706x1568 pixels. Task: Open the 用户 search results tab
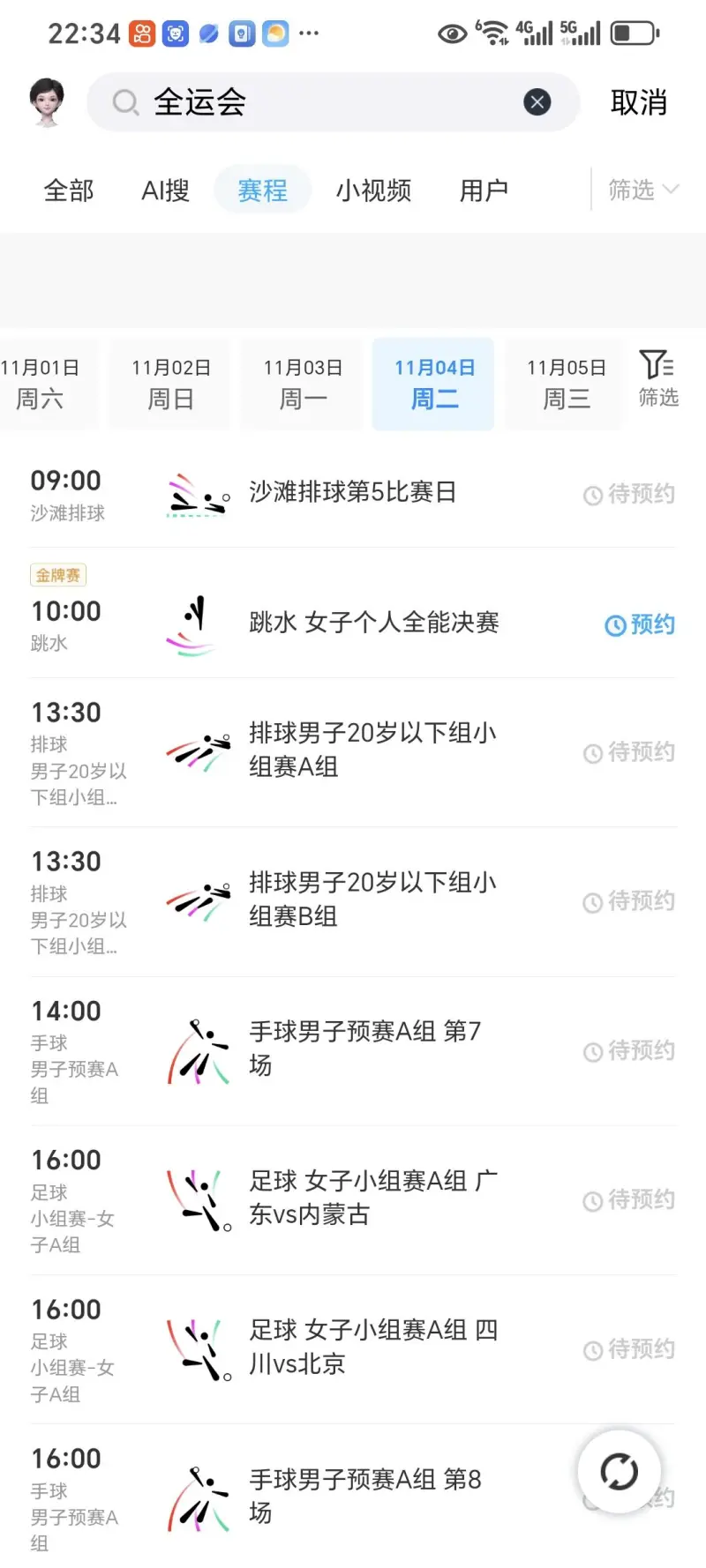(483, 190)
